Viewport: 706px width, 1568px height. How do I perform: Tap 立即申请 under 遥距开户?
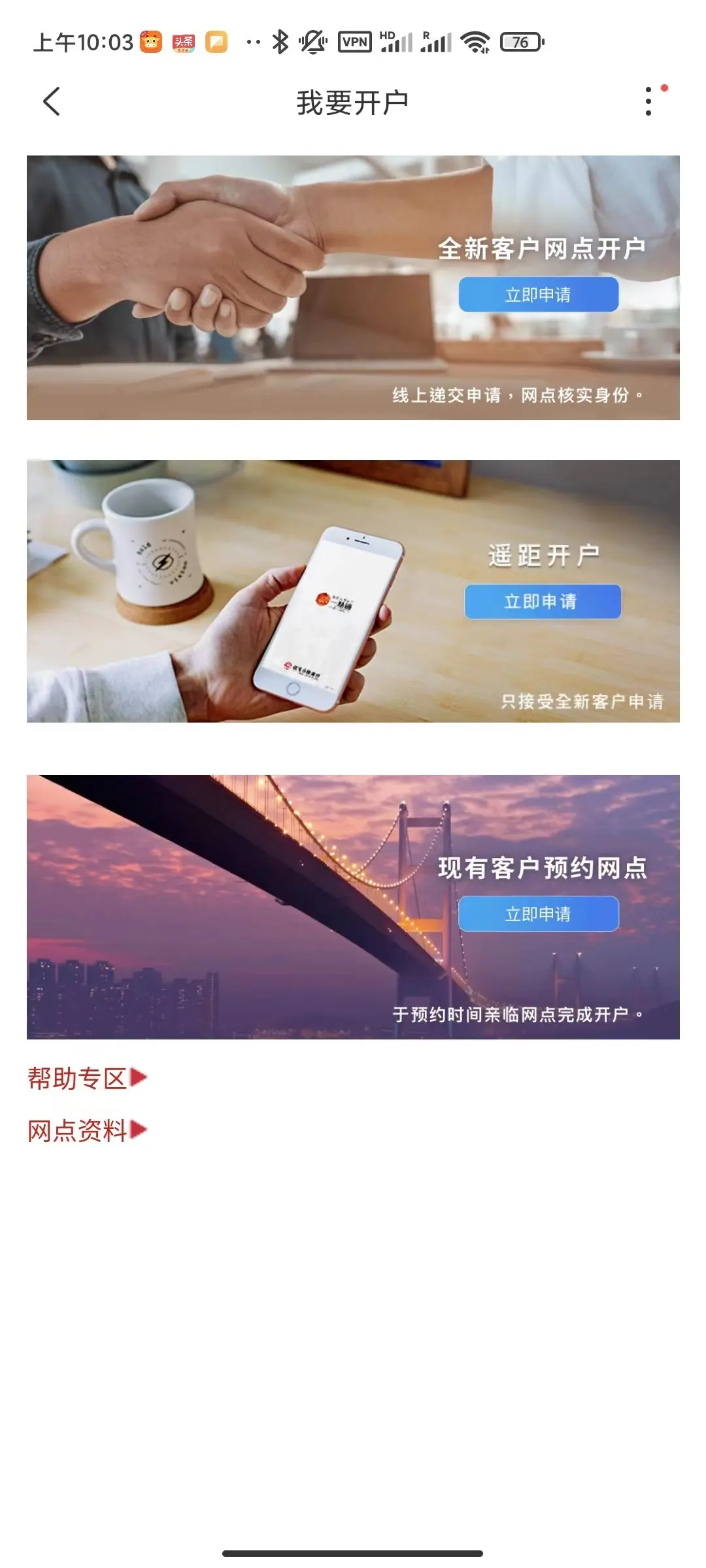coord(542,601)
